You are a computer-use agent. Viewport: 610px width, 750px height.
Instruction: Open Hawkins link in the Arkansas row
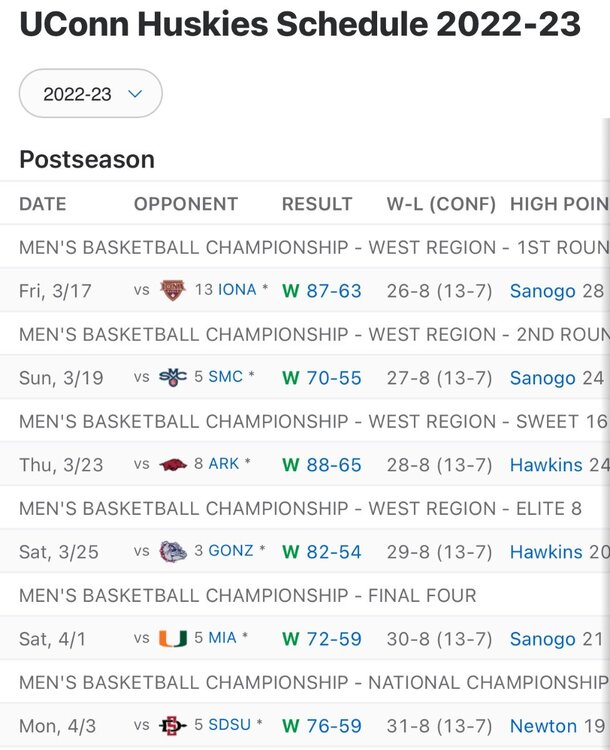[x=546, y=465]
